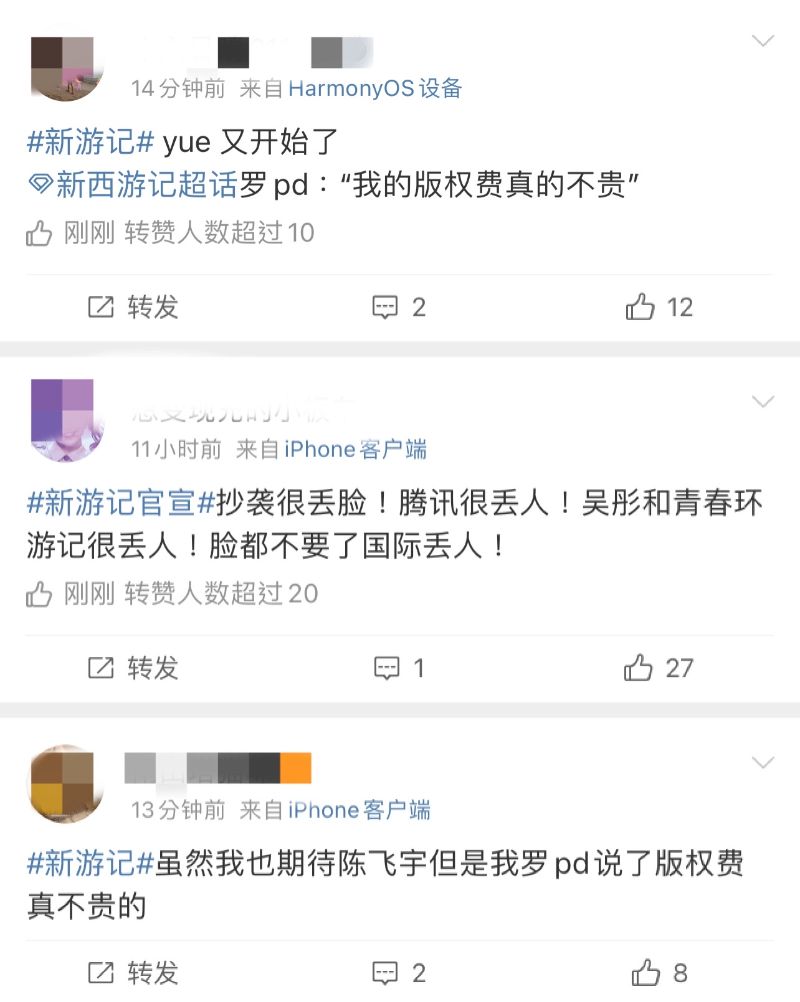Like the "抄袭很丢脸" post
This screenshot has height=1002, width=800.
click(658, 667)
